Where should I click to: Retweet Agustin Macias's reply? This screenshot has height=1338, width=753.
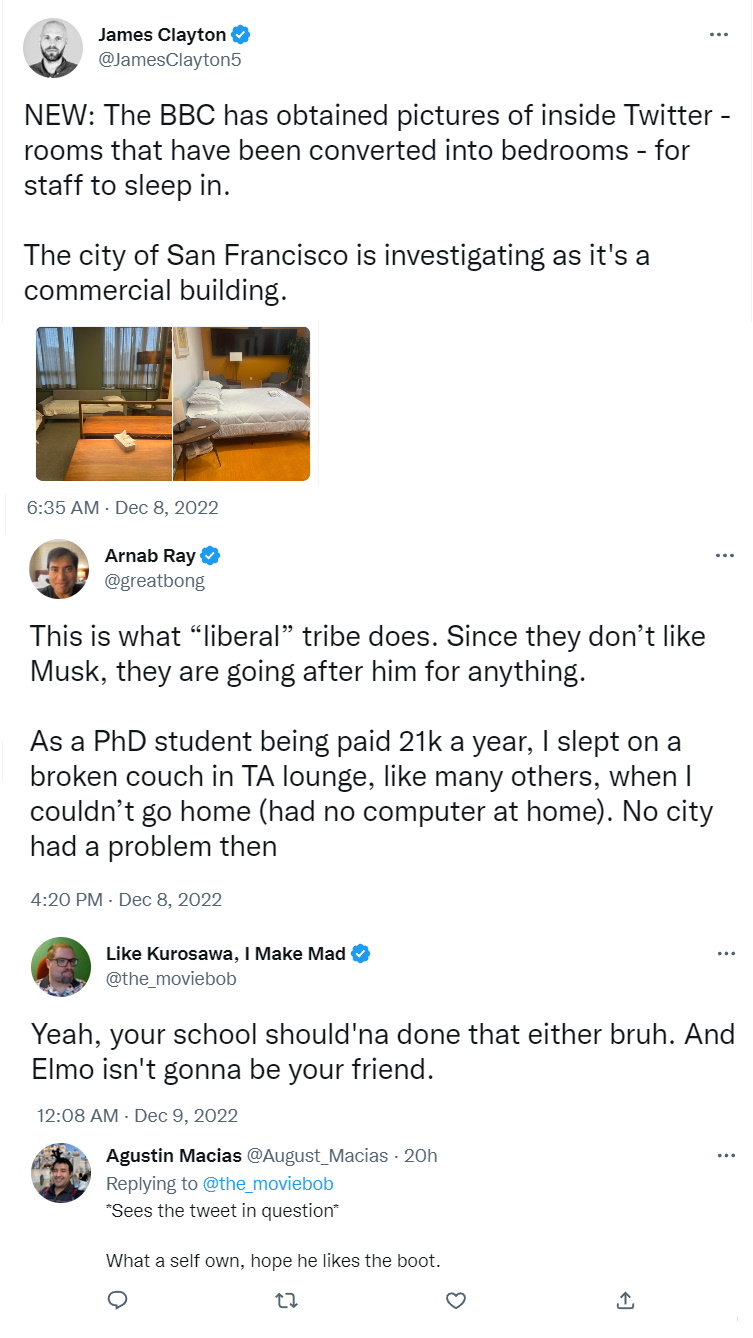coord(287,1300)
